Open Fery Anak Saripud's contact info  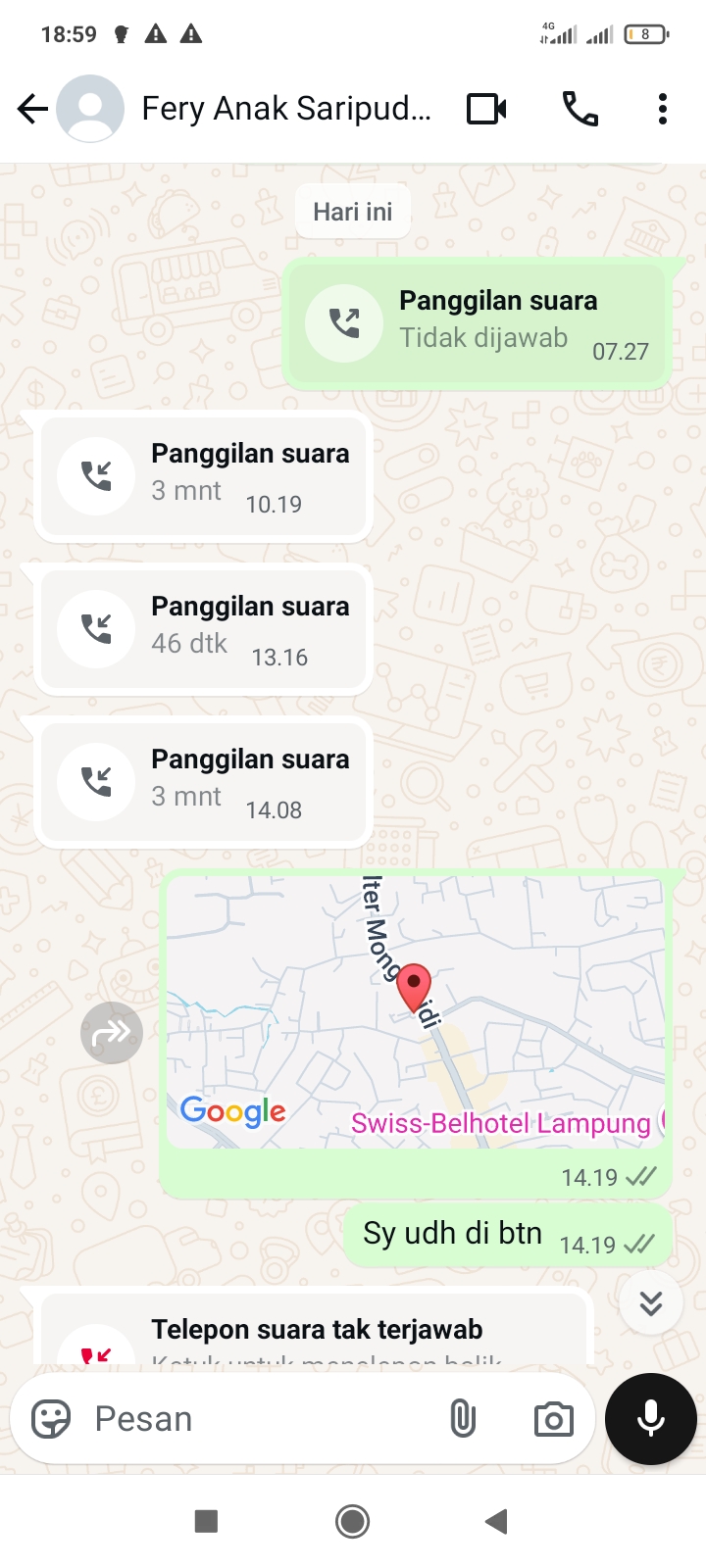(285, 109)
